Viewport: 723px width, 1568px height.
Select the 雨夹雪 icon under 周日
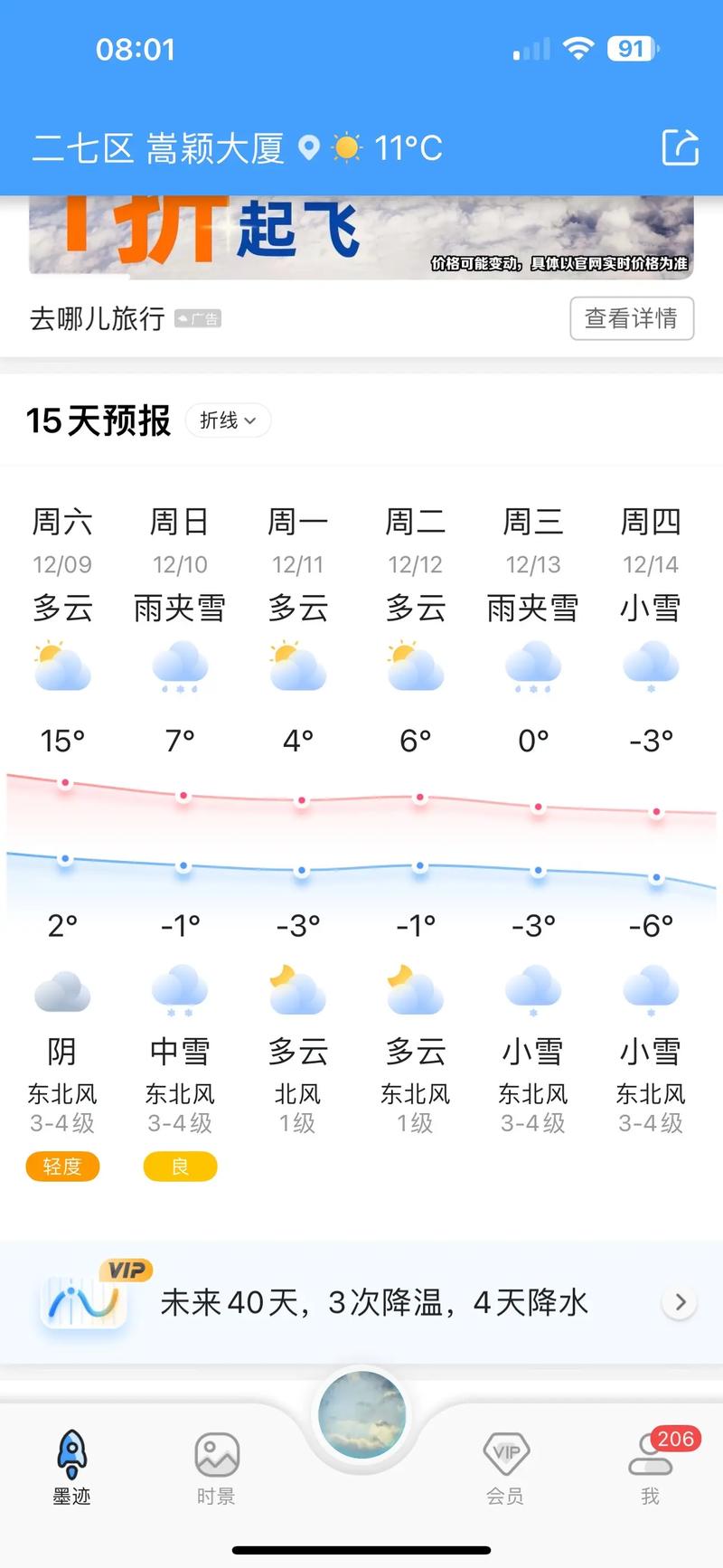(x=180, y=666)
